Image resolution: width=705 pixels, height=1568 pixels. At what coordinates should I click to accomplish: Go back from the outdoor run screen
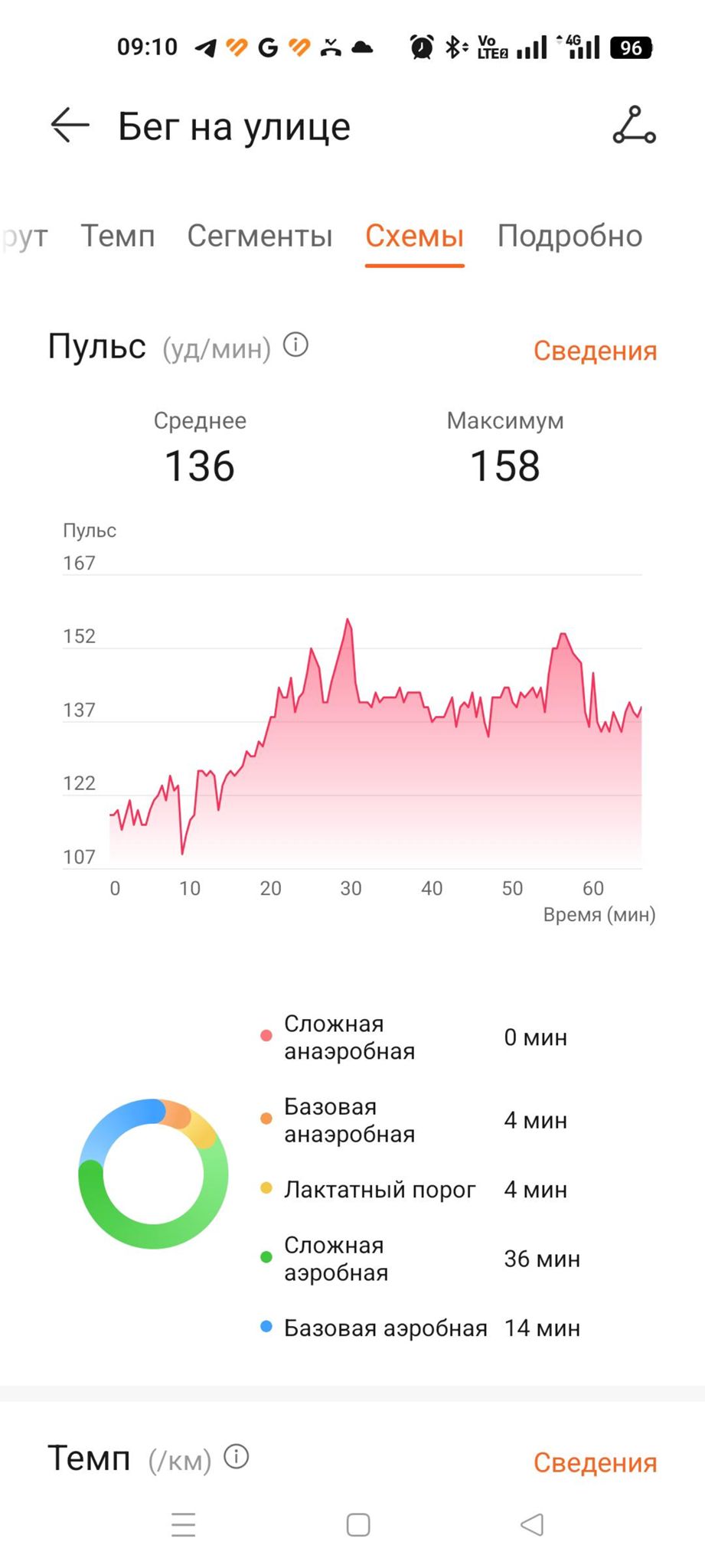(x=70, y=126)
